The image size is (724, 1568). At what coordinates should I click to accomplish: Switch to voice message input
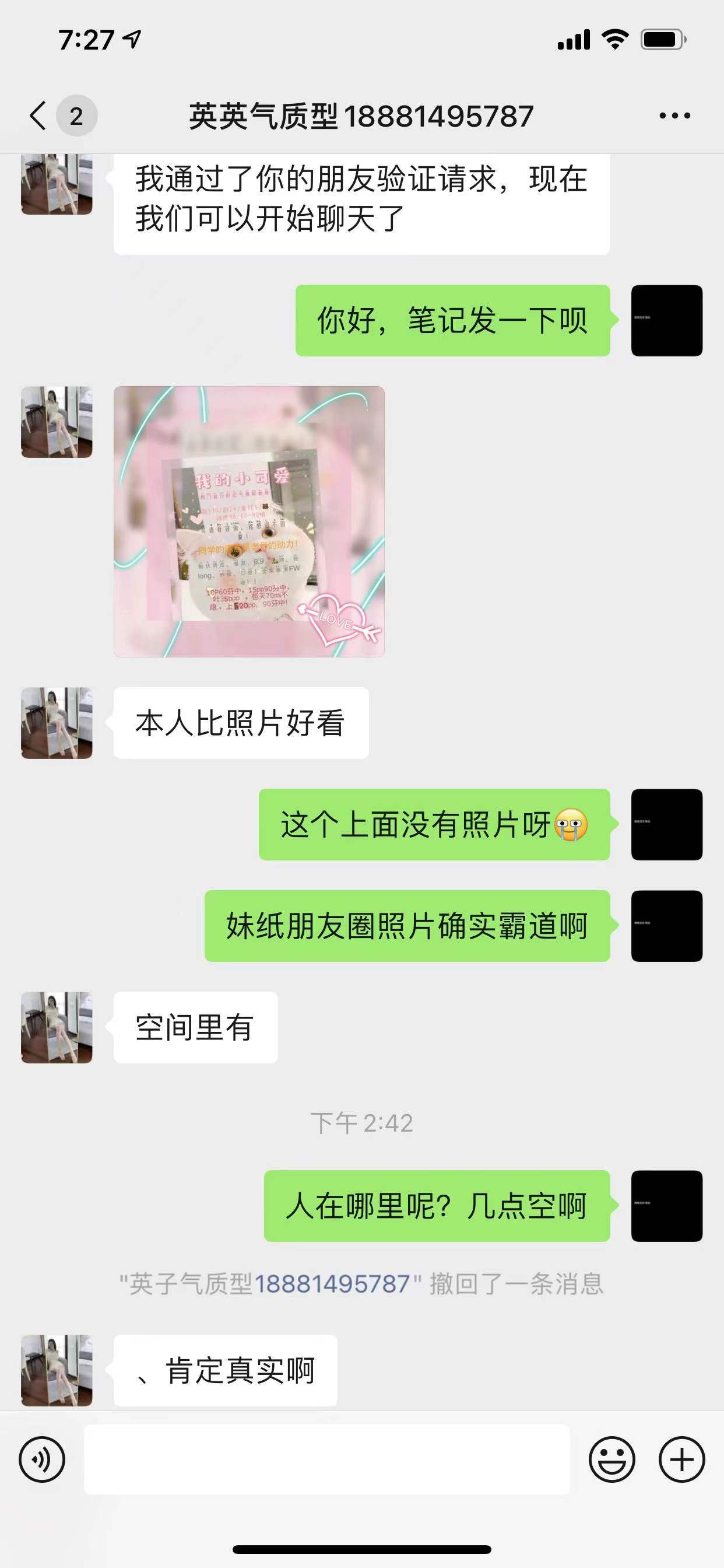(x=42, y=1459)
